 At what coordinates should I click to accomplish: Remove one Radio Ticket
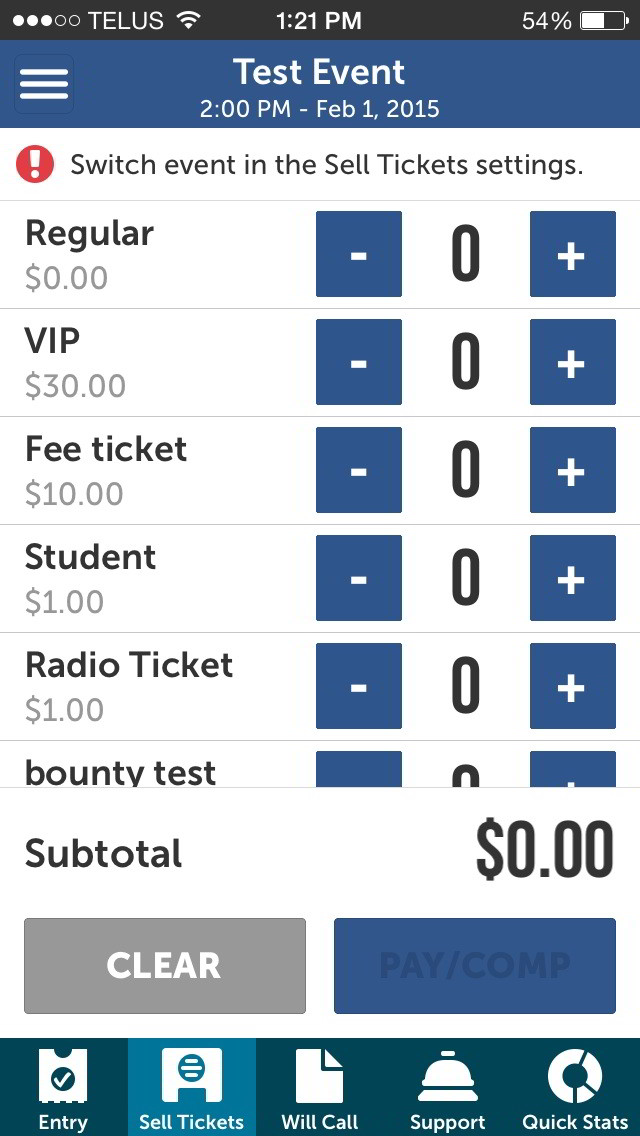click(x=359, y=686)
